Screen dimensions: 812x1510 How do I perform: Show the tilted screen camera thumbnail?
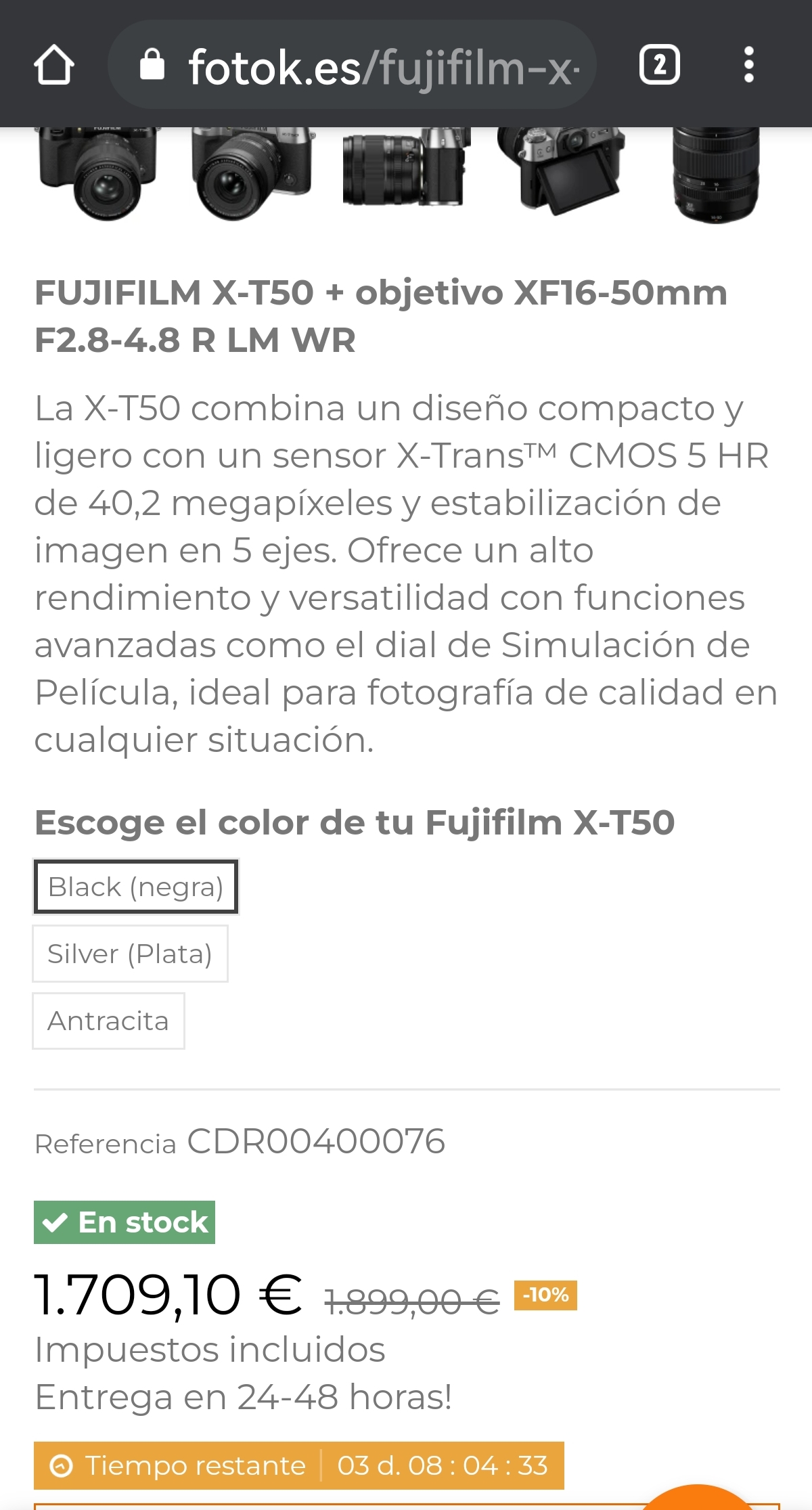tap(560, 171)
